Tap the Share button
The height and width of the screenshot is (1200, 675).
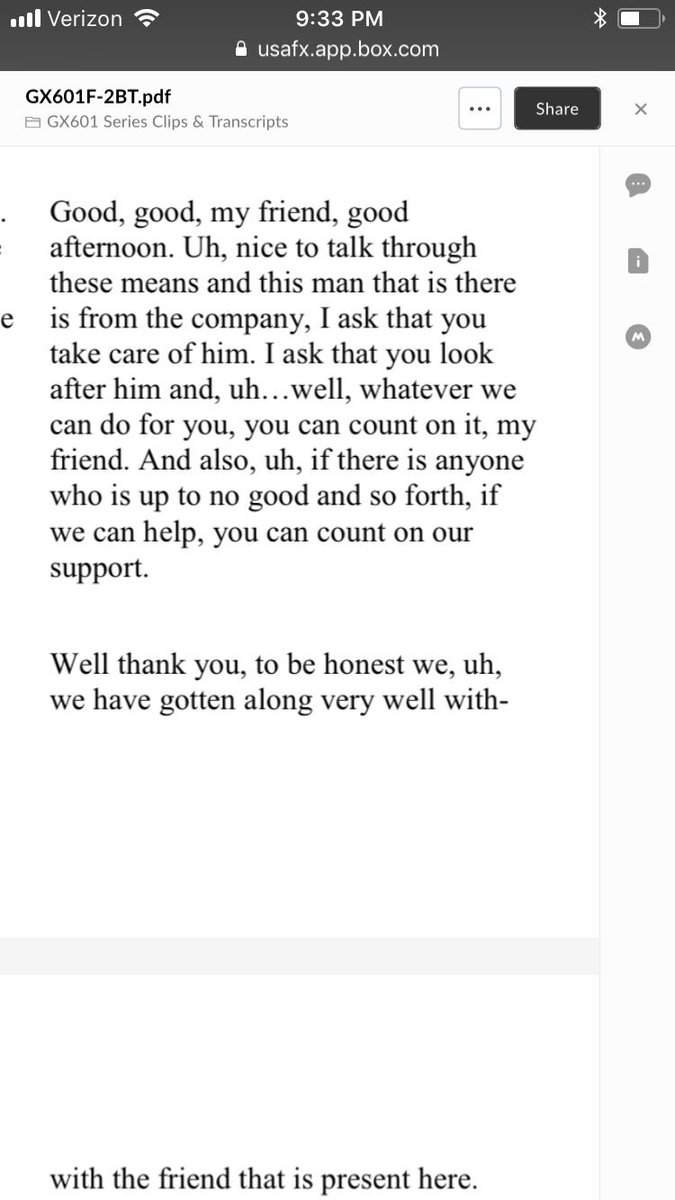click(557, 109)
